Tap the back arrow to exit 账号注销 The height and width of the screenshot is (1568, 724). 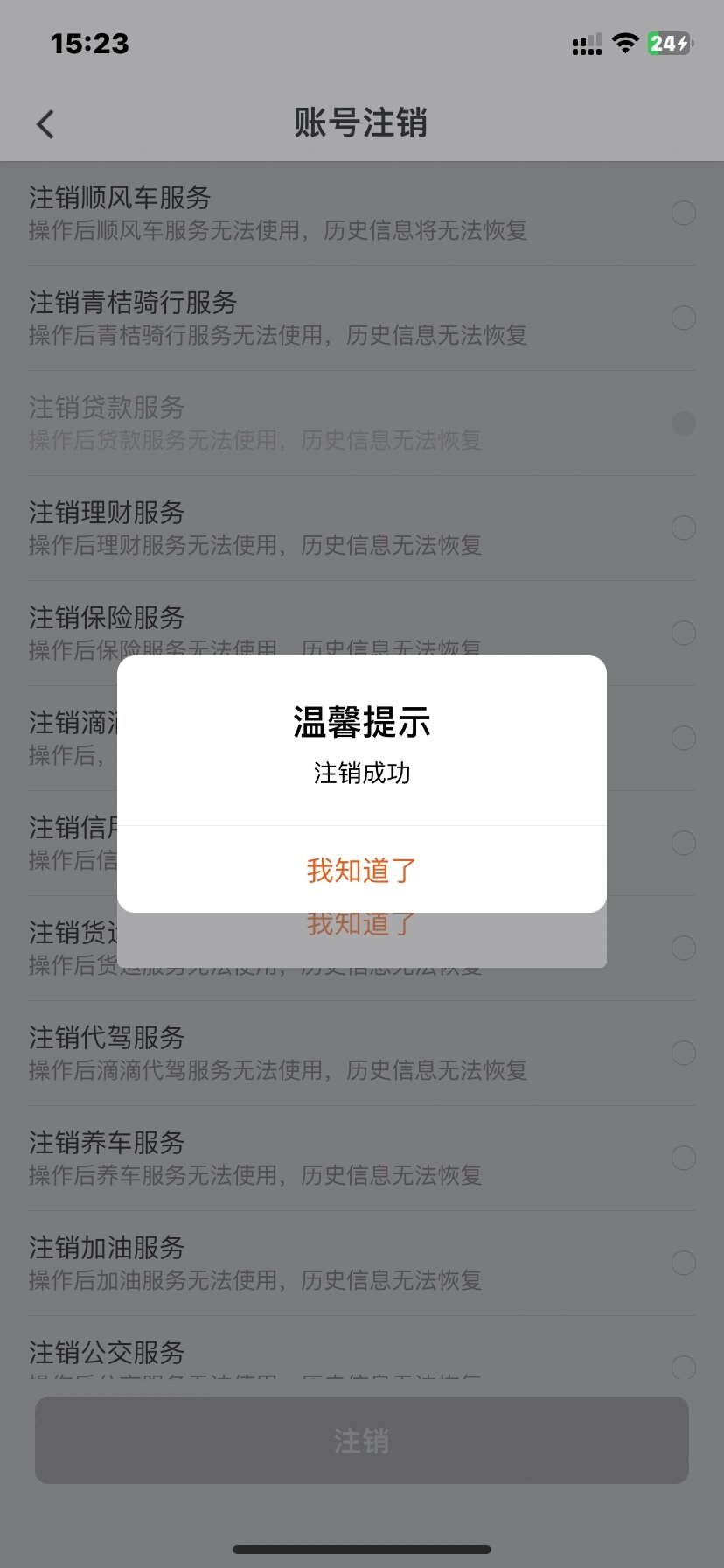point(45,123)
